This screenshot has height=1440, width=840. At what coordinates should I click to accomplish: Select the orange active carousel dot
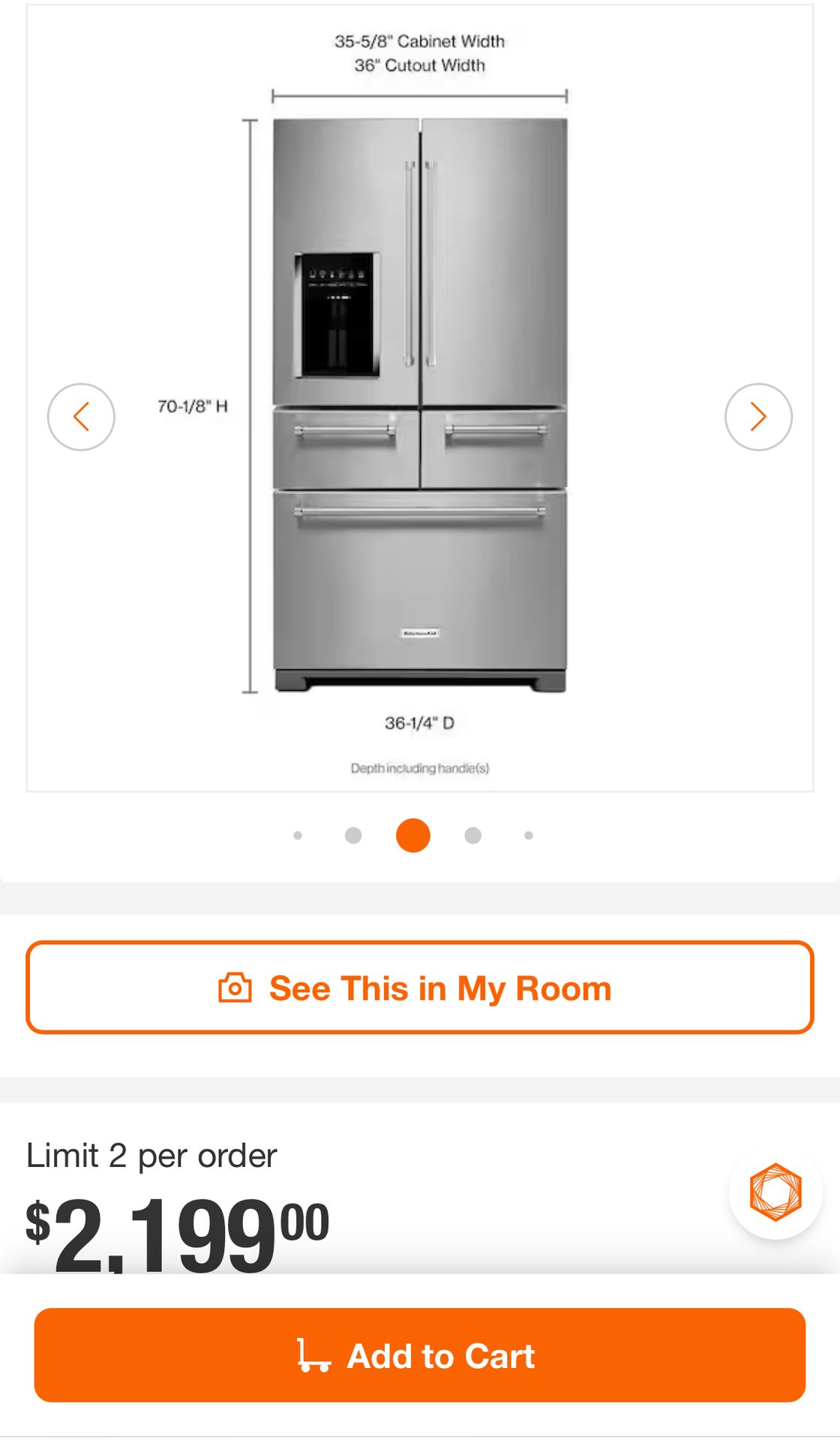point(412,835)
